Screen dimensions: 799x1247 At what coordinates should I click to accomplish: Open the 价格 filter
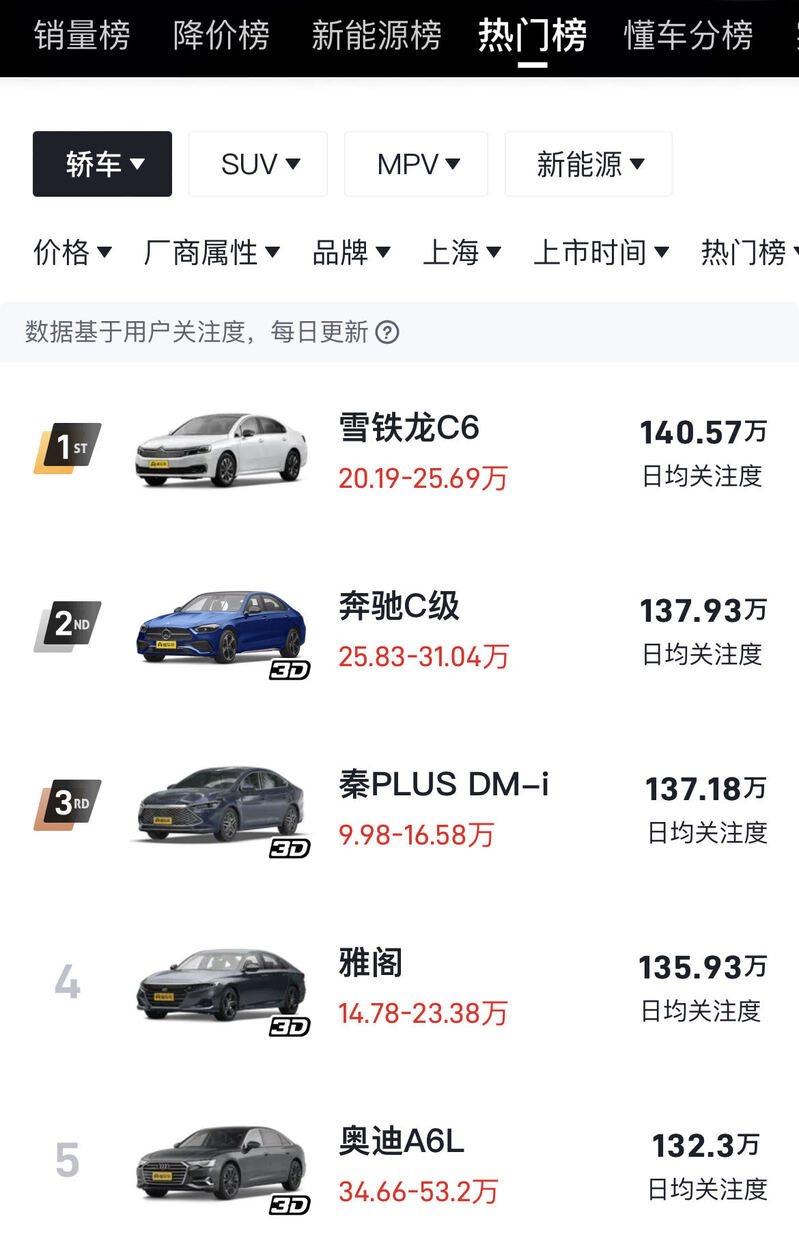(73, 252)
